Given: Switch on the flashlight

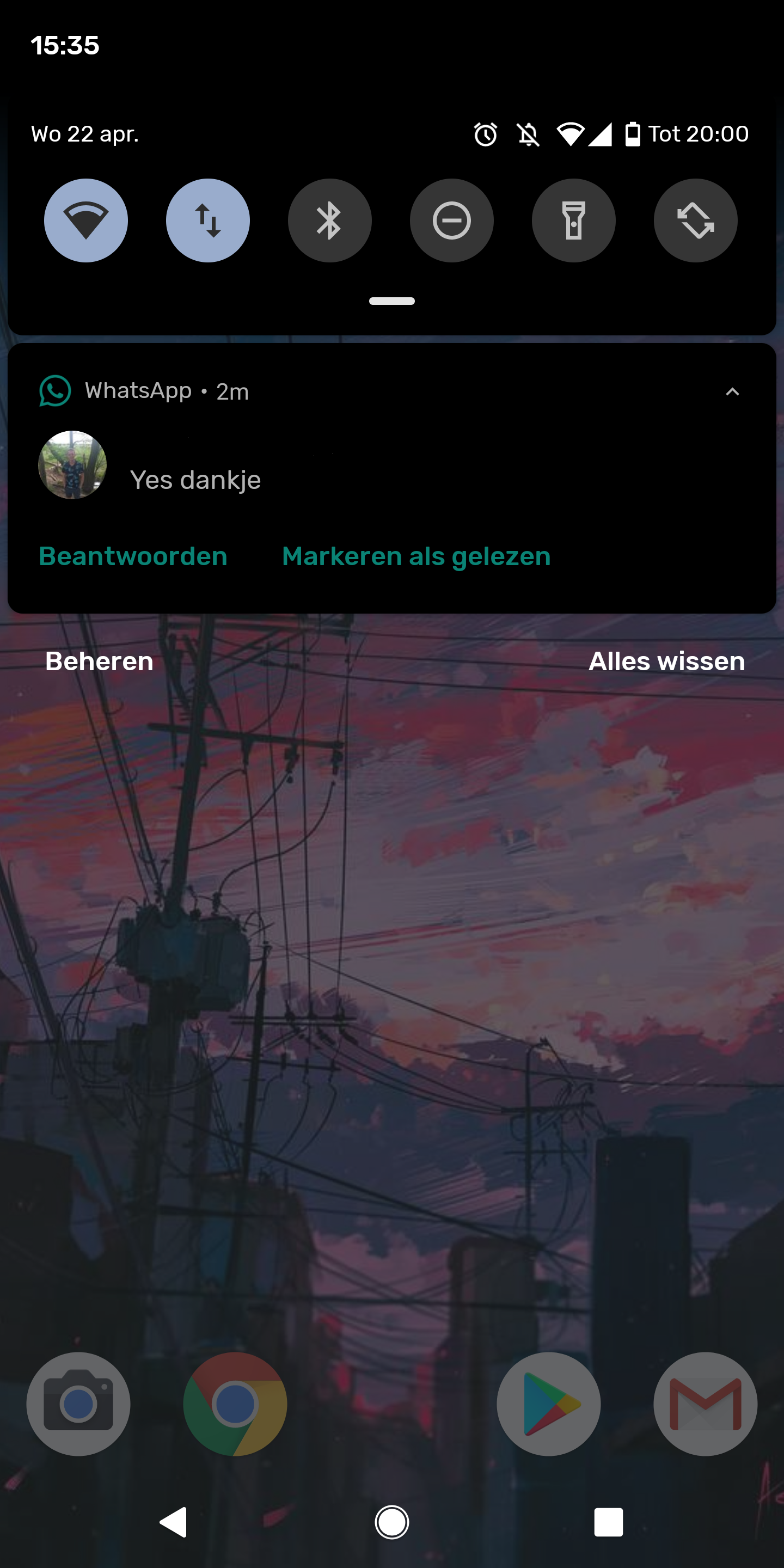Looking at the screenshot, I should point(573,220).
